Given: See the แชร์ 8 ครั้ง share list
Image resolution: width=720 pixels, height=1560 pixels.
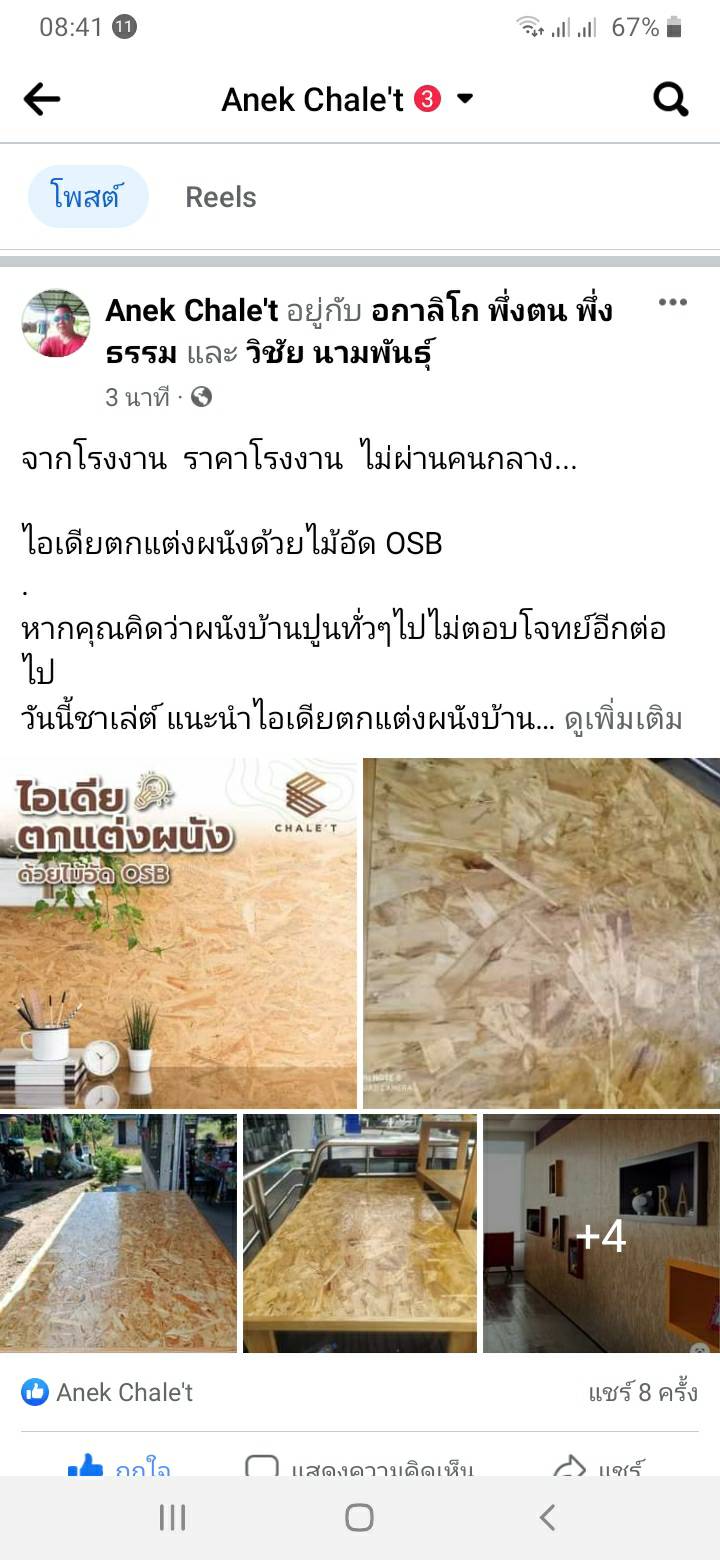Looking at the screenshot, I should click(x=642, y=1392).
